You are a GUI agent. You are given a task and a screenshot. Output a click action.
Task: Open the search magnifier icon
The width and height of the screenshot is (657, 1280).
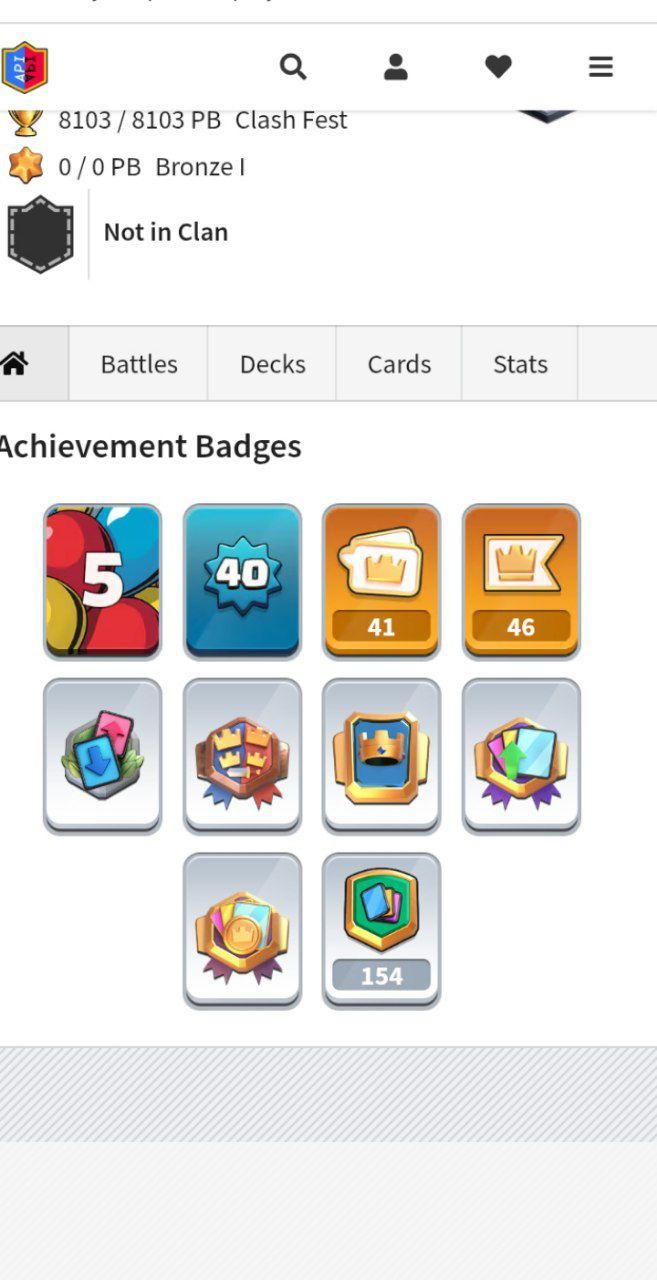(293, 67)
